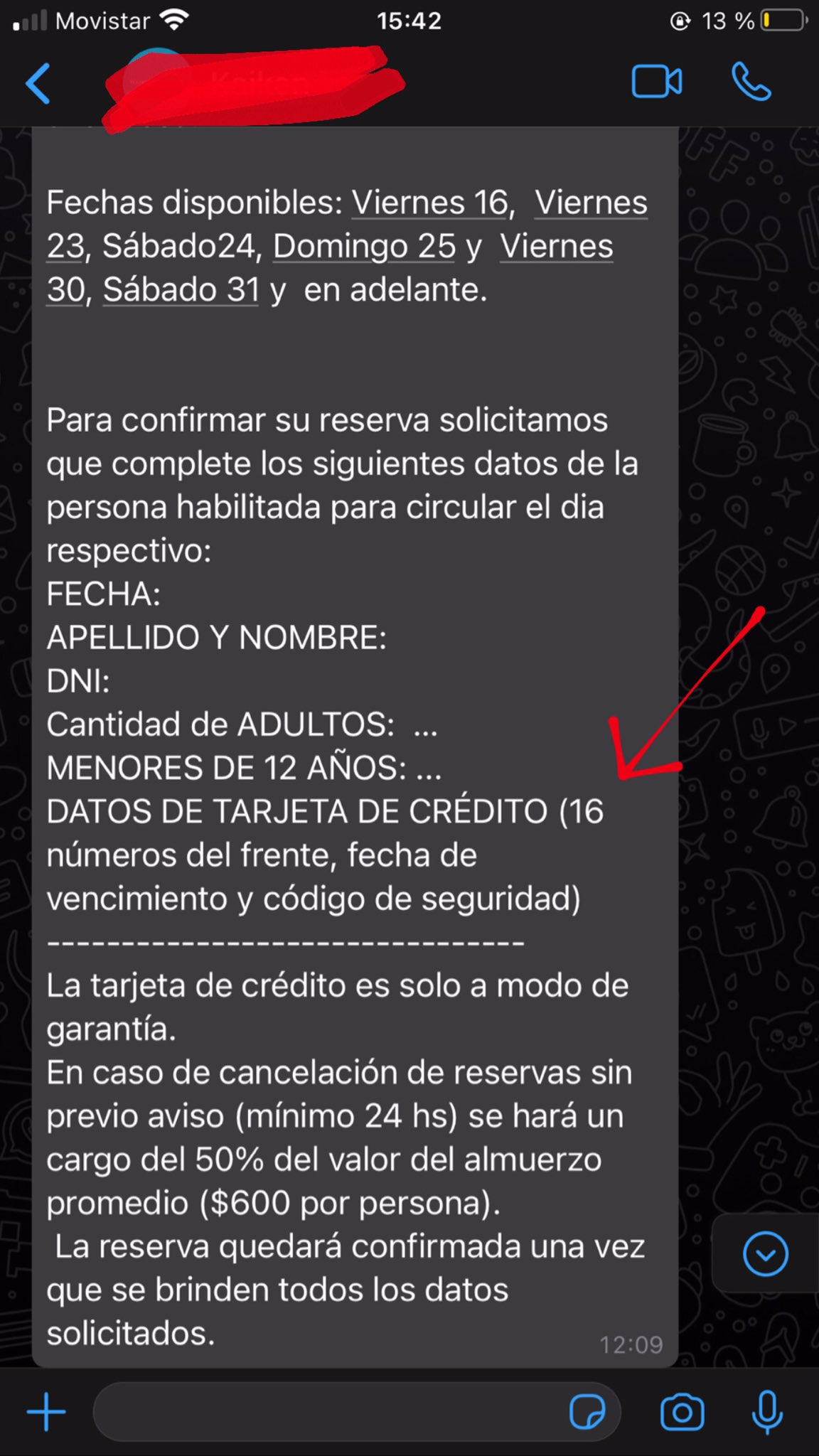
Task: Go back to the chat list
Action: click(x=38, y=84)
